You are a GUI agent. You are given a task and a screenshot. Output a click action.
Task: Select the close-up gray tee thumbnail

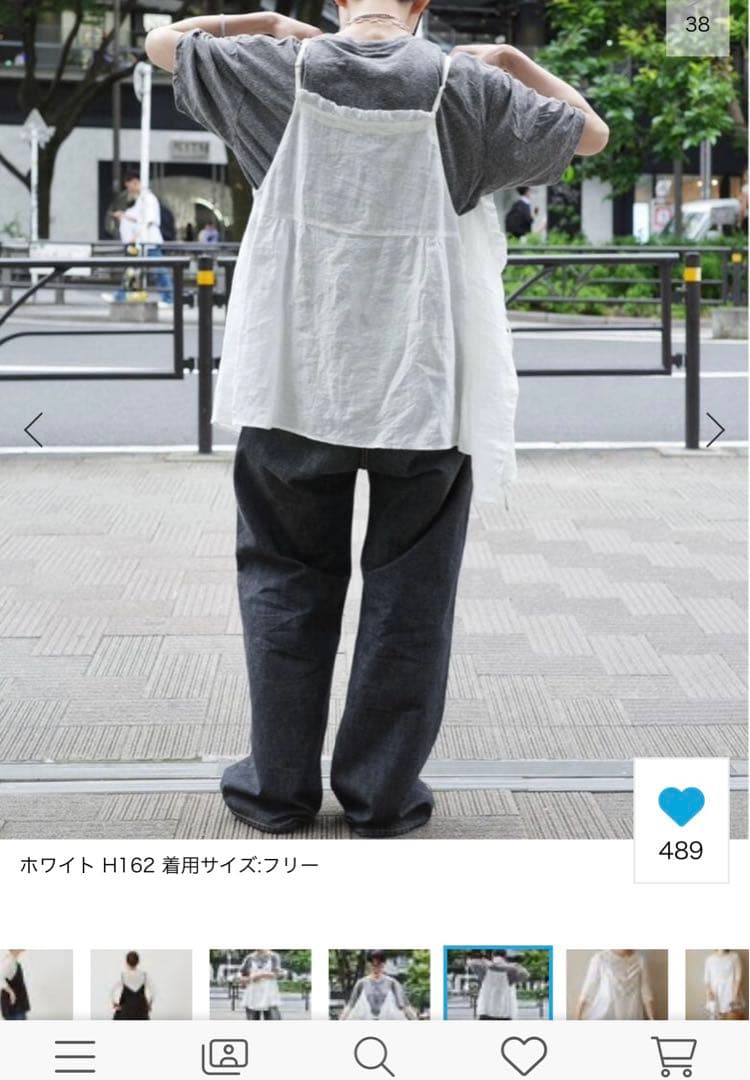[x=379, y=984]
